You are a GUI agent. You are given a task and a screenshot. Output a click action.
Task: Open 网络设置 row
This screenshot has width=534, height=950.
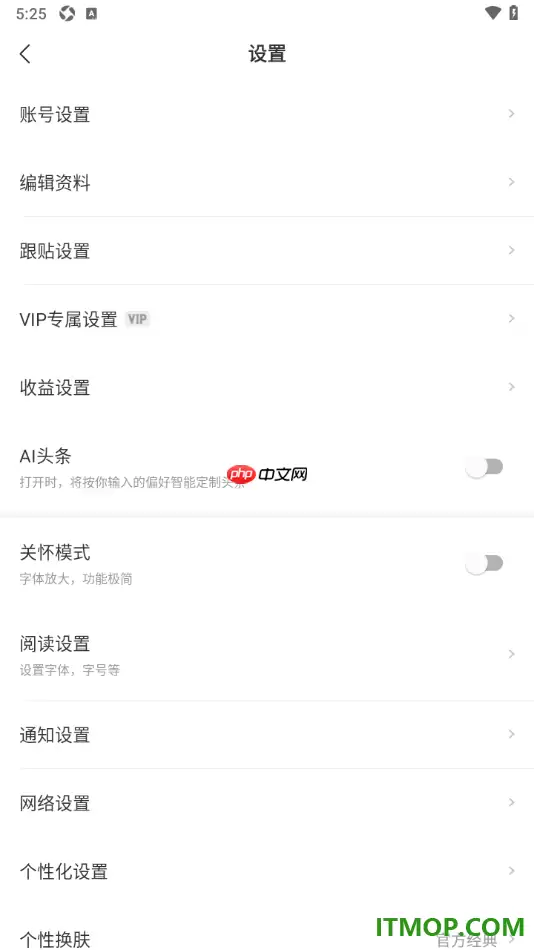[267, 803]
